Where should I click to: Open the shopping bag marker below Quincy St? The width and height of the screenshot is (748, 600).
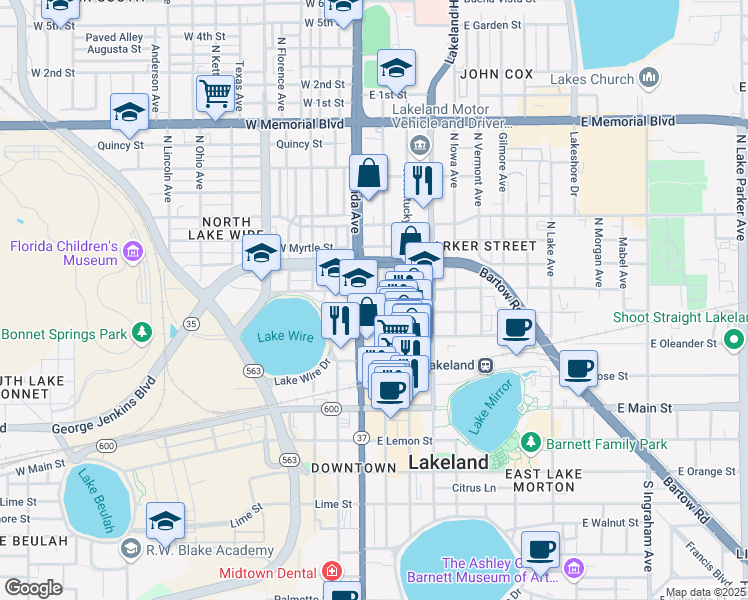click(x=368, y=174)
